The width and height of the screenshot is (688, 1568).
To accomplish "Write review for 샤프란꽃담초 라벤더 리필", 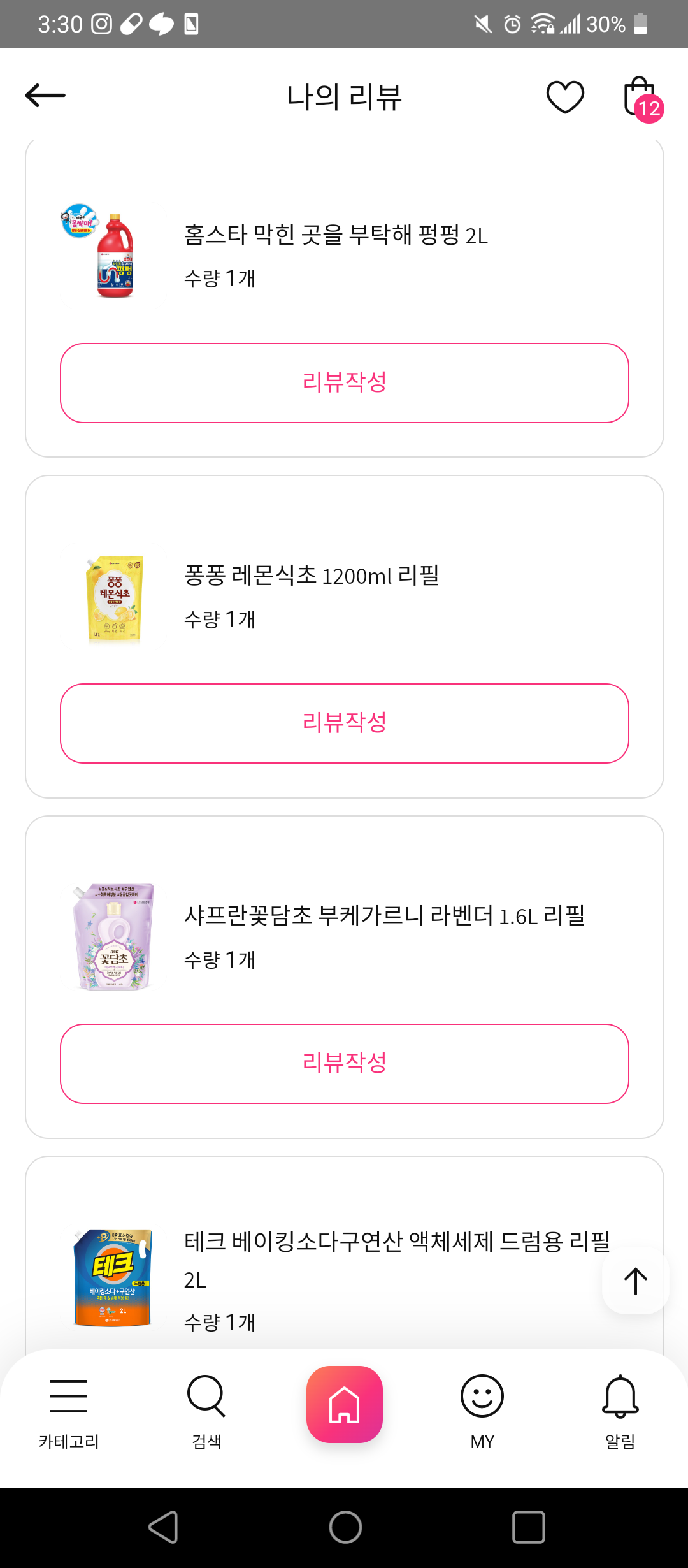I will tap(344, 1063).
